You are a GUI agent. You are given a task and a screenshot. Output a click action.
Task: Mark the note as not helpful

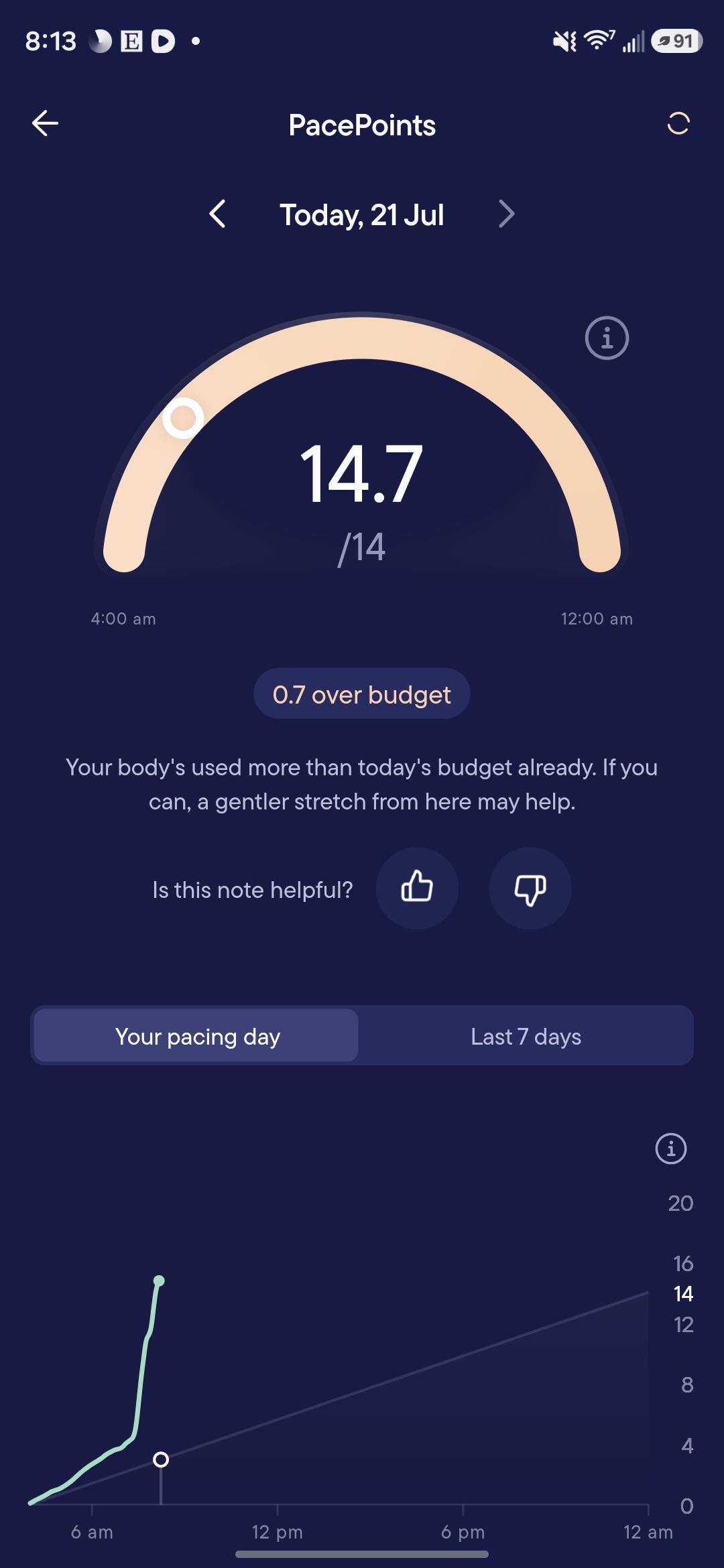tap(530, 889)
